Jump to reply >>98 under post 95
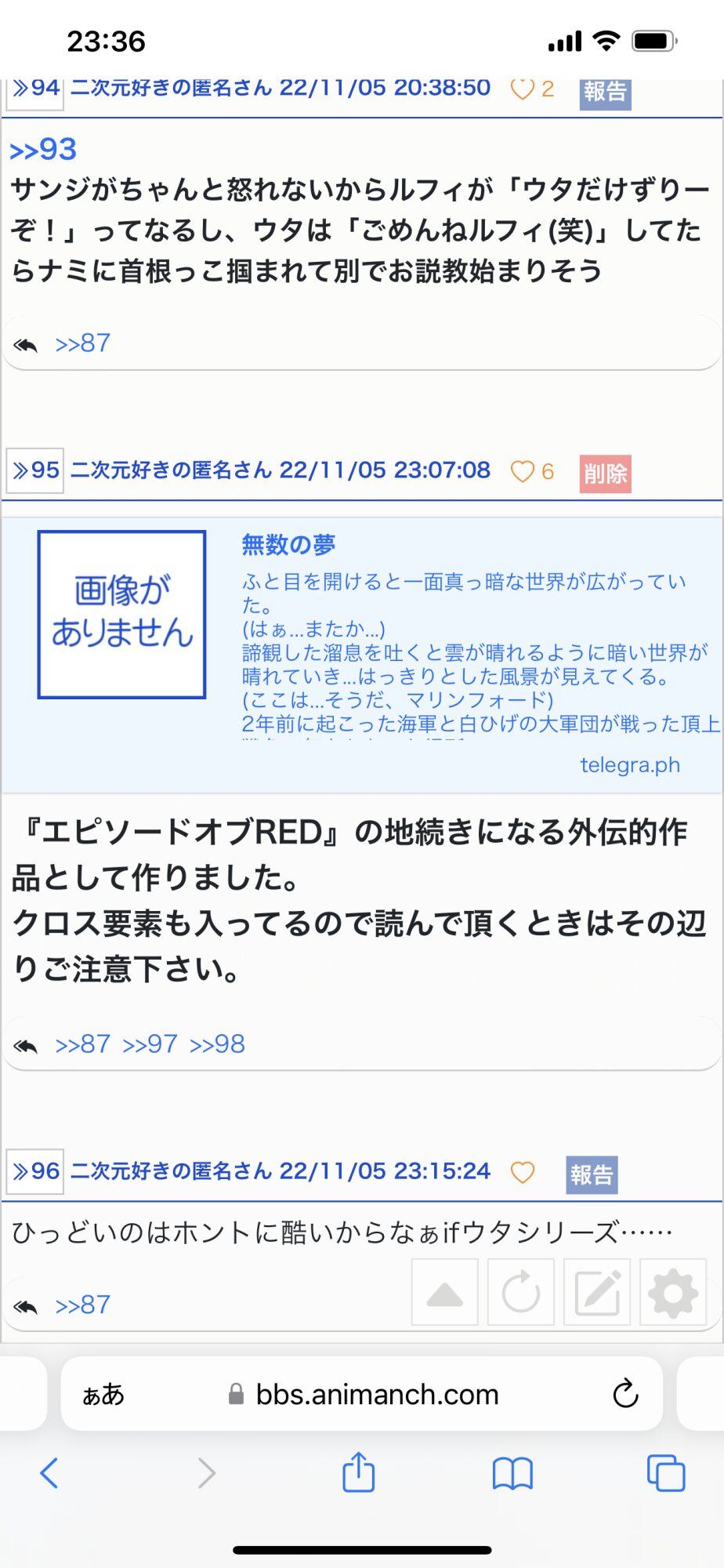Viewport: 724px width, 1568px height. pyautogui.click(x=217, y=1044)
